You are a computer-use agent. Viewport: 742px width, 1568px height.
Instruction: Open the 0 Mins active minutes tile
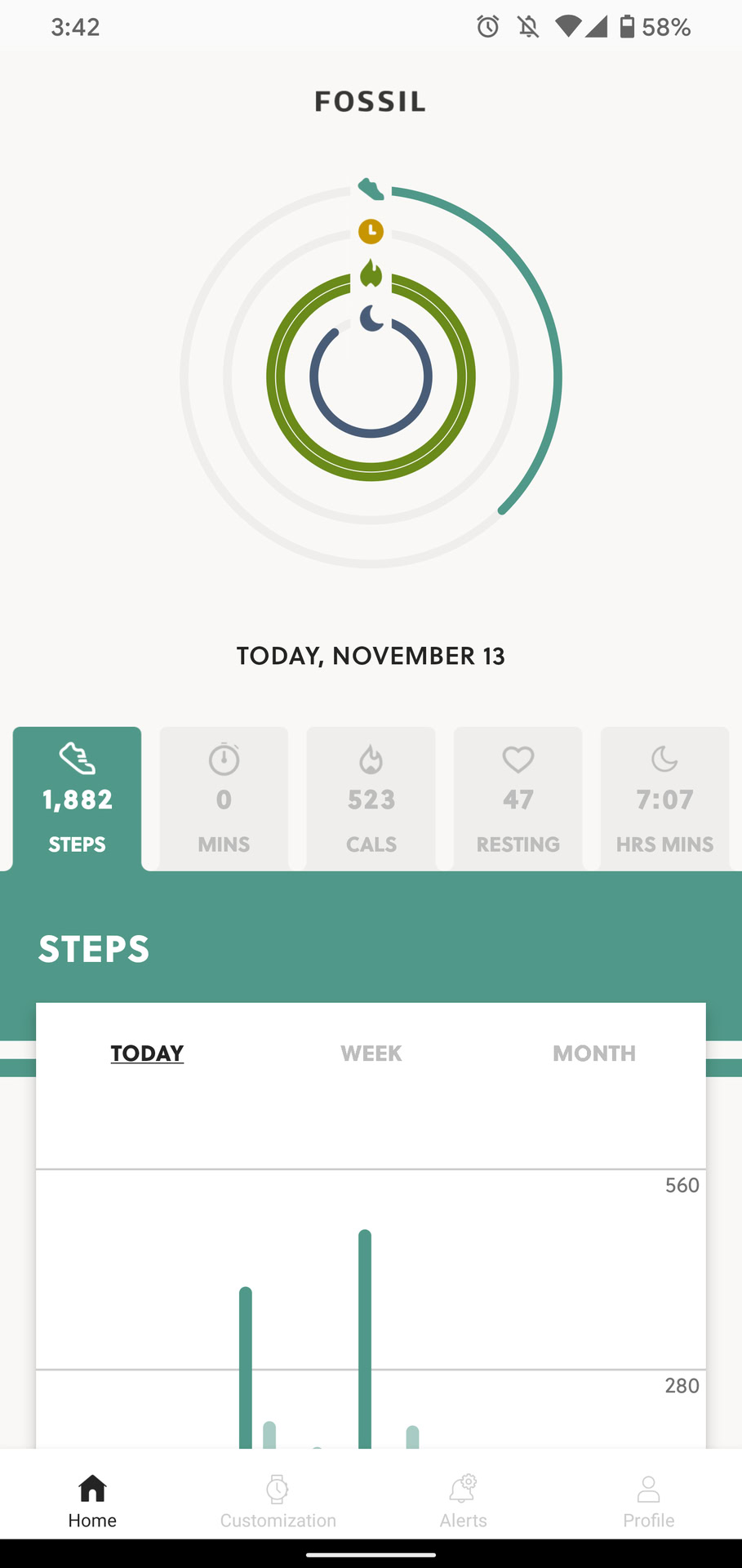tap(224, 798)
